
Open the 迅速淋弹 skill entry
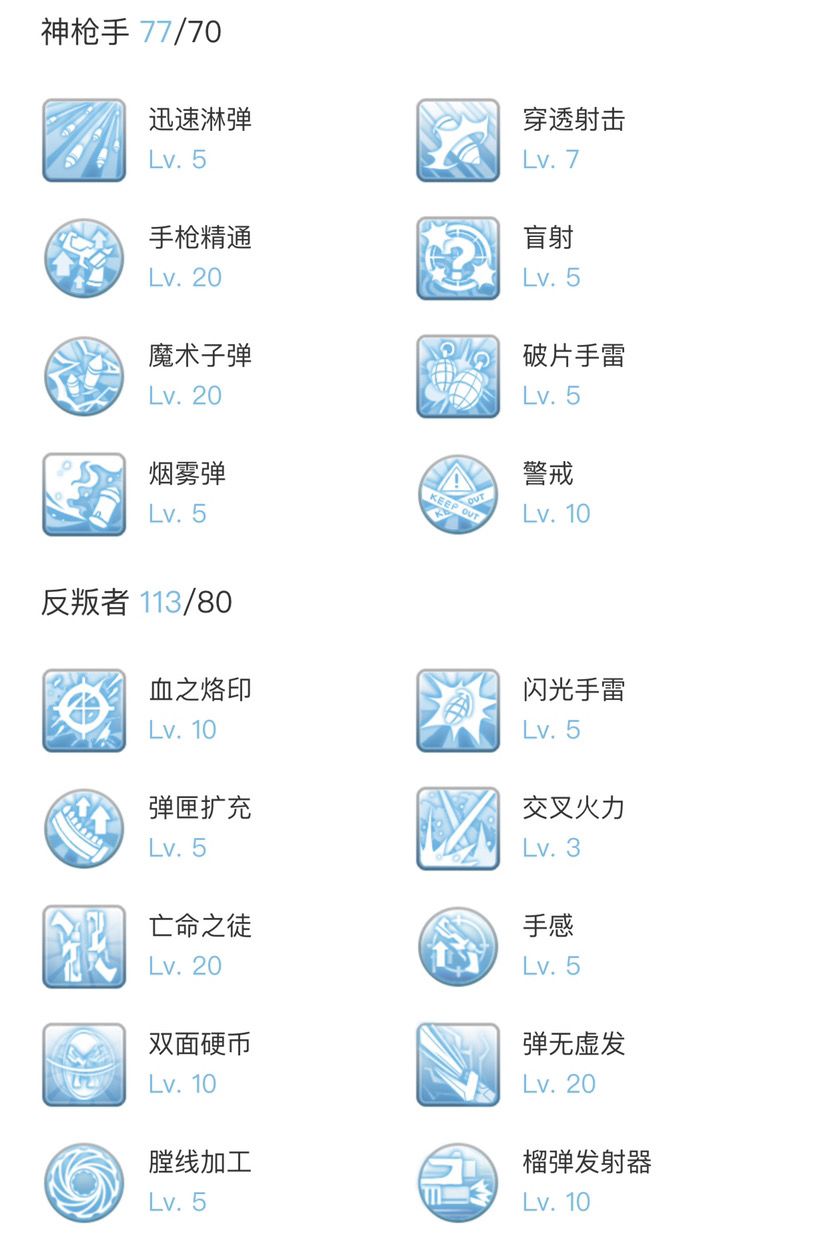[147, 140]
